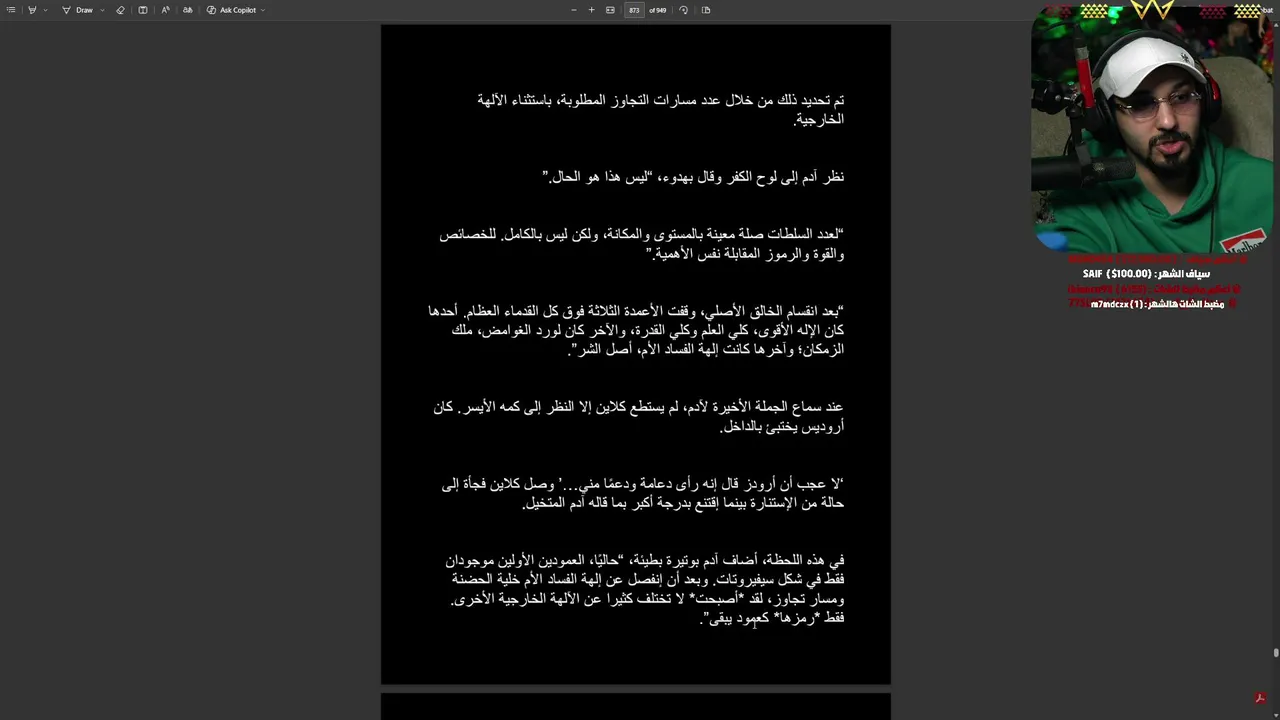Open the table of contents panel
This screenshot has height=720, width=1280.
[x=11, y=10]
